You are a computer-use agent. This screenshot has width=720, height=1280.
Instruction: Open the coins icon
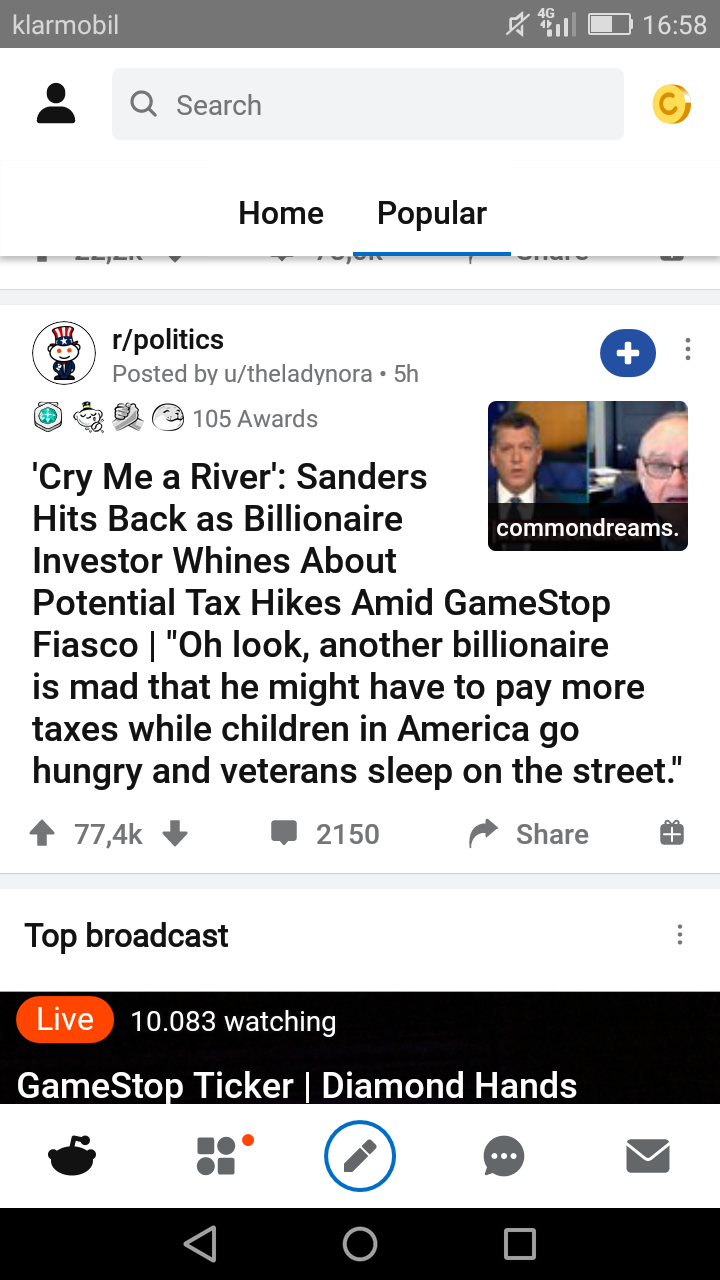[x=671, y=104]
